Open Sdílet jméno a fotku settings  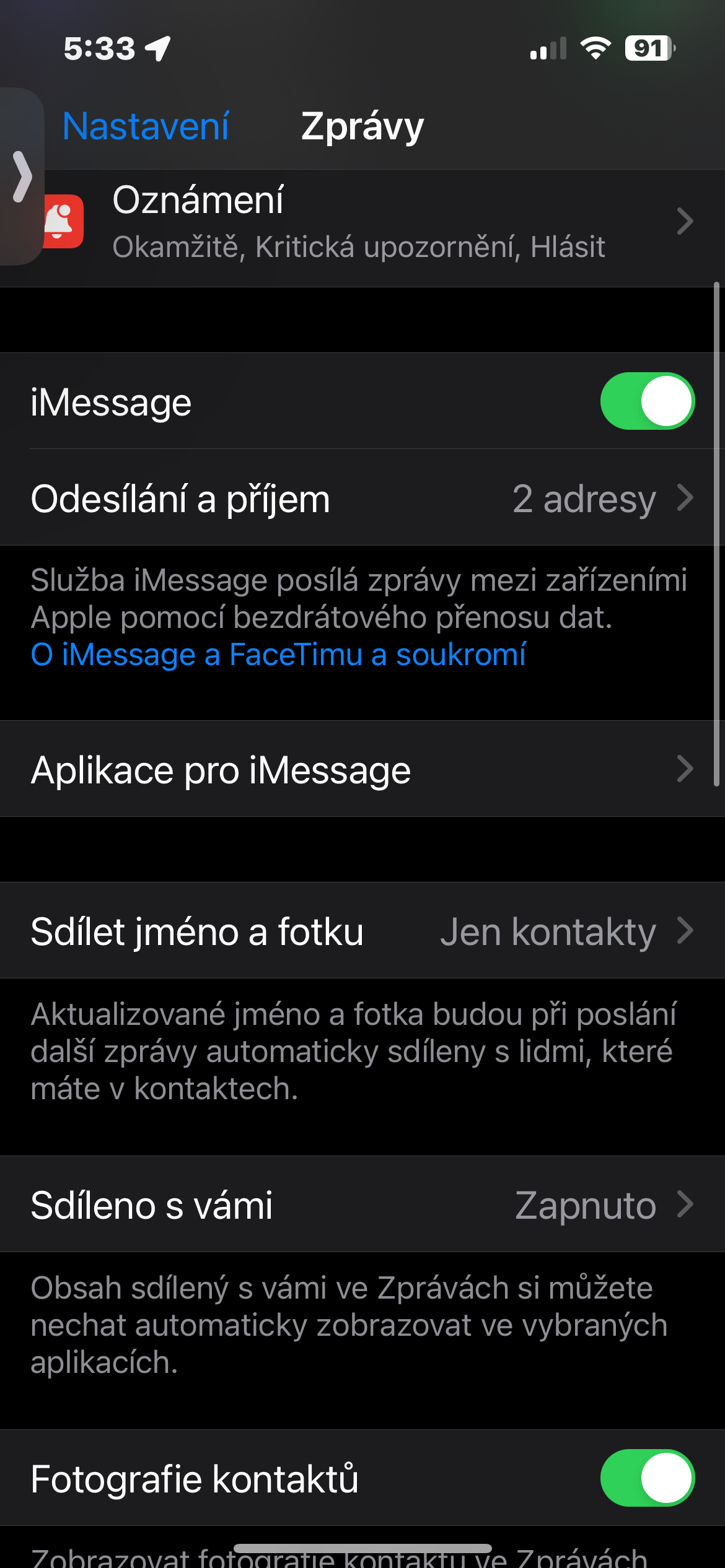point(362,931)
